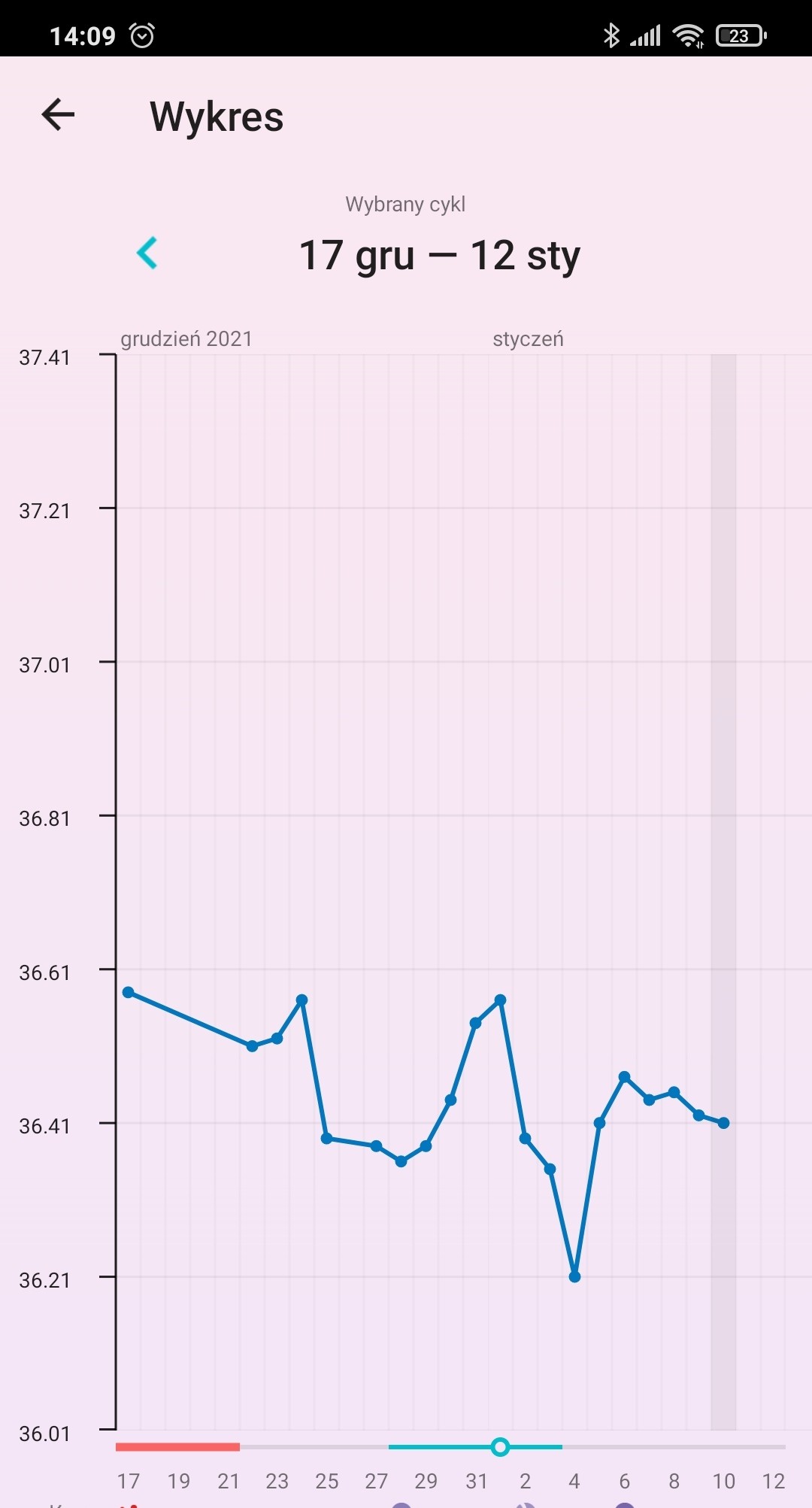Show the previous cycle with the teal chevron
Screen dimensions: 812x1508
click(147, 253)
